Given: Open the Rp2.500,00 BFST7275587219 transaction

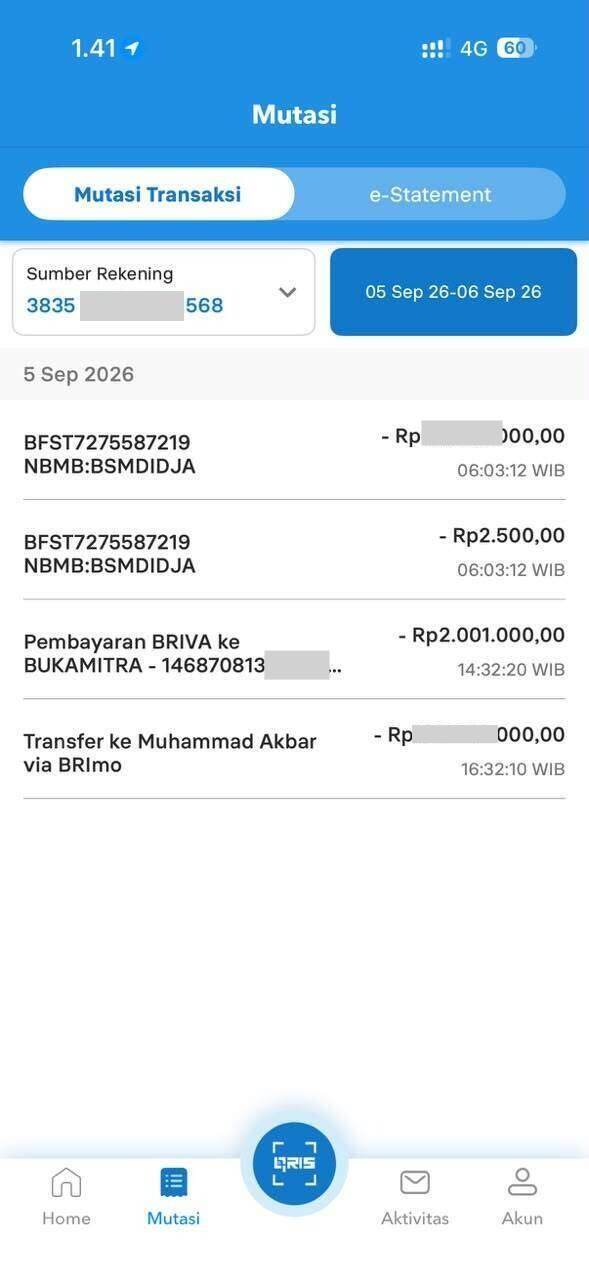Looking at the screenshot, I should pos(294,551).
